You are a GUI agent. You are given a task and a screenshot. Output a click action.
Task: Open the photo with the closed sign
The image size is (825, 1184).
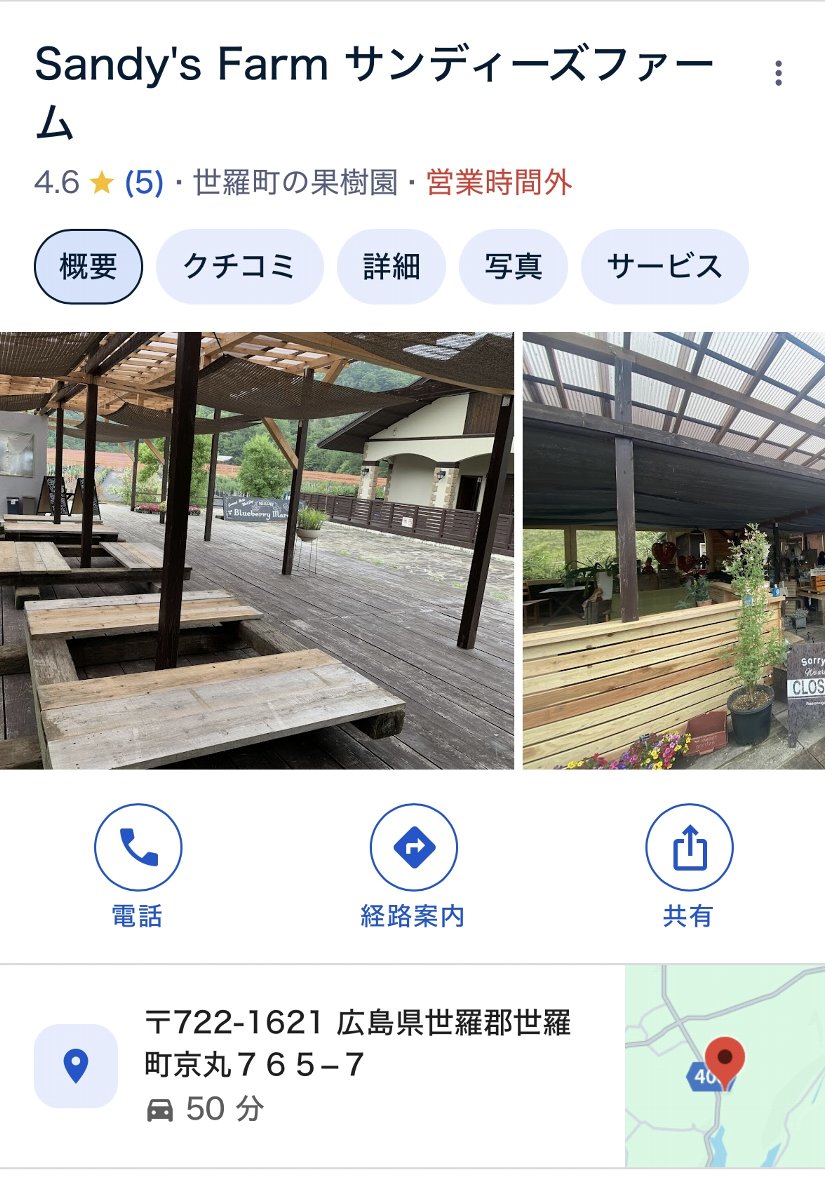[673, 550]
